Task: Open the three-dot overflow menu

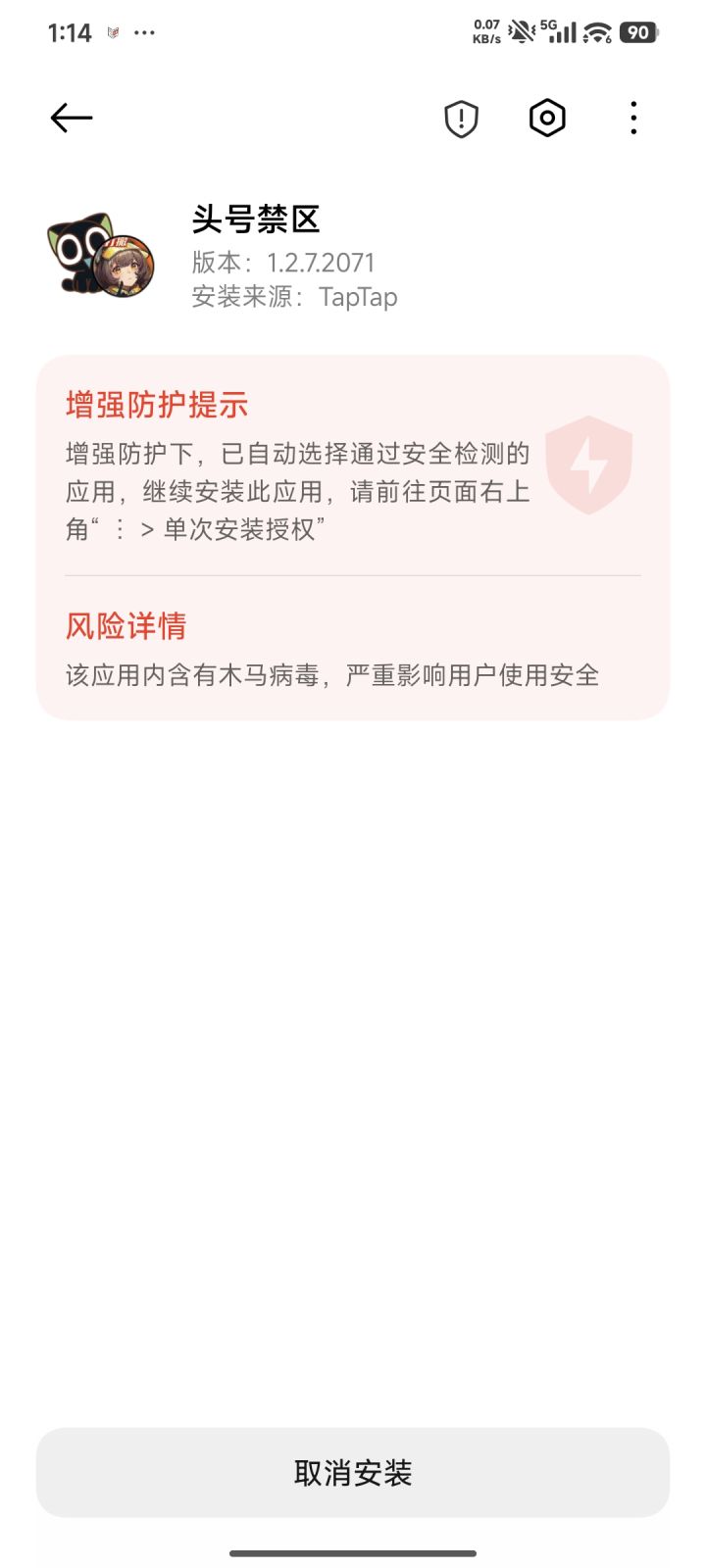Action: click(633, 118)
